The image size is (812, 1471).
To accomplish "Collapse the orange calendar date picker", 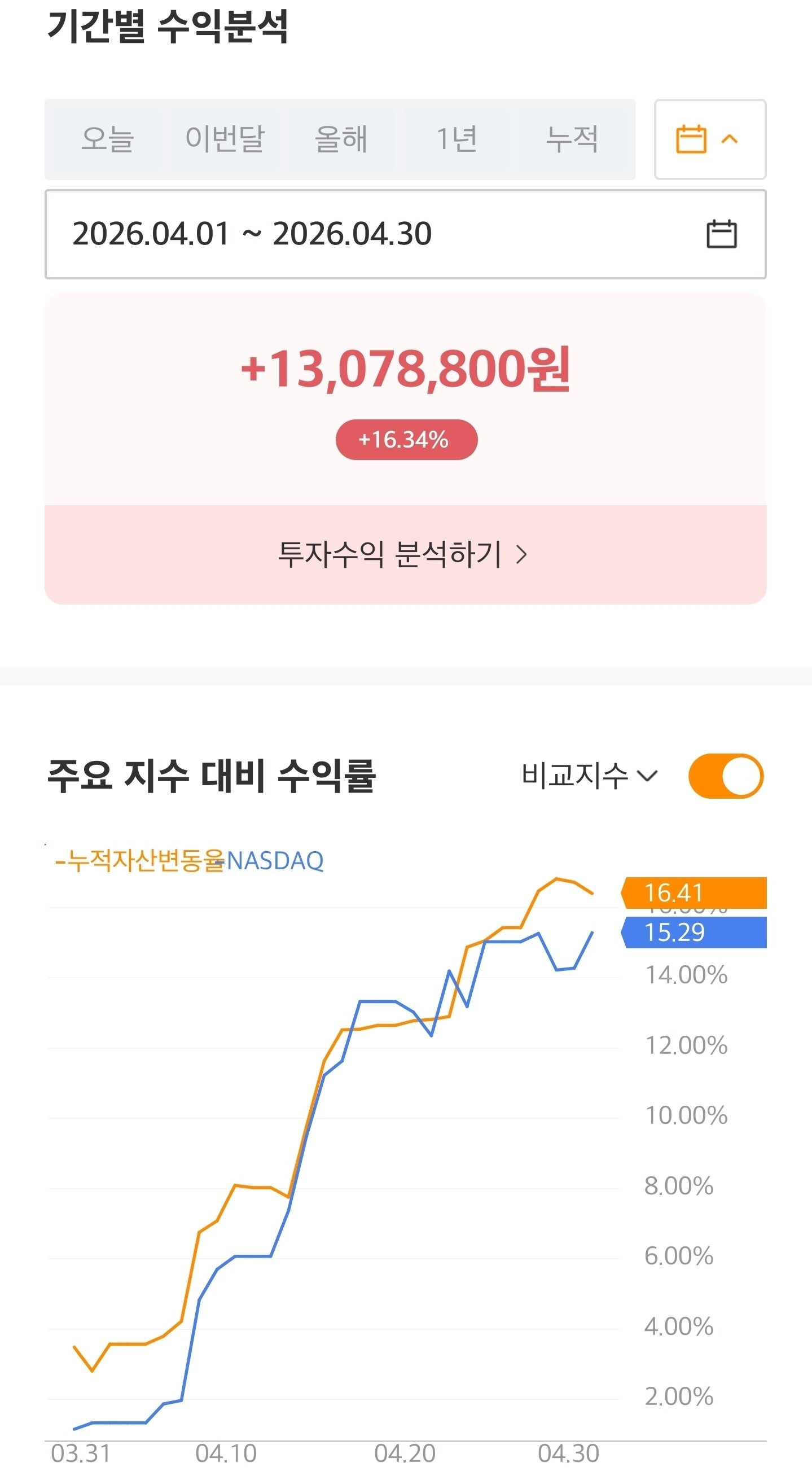I will coord(710,139).
